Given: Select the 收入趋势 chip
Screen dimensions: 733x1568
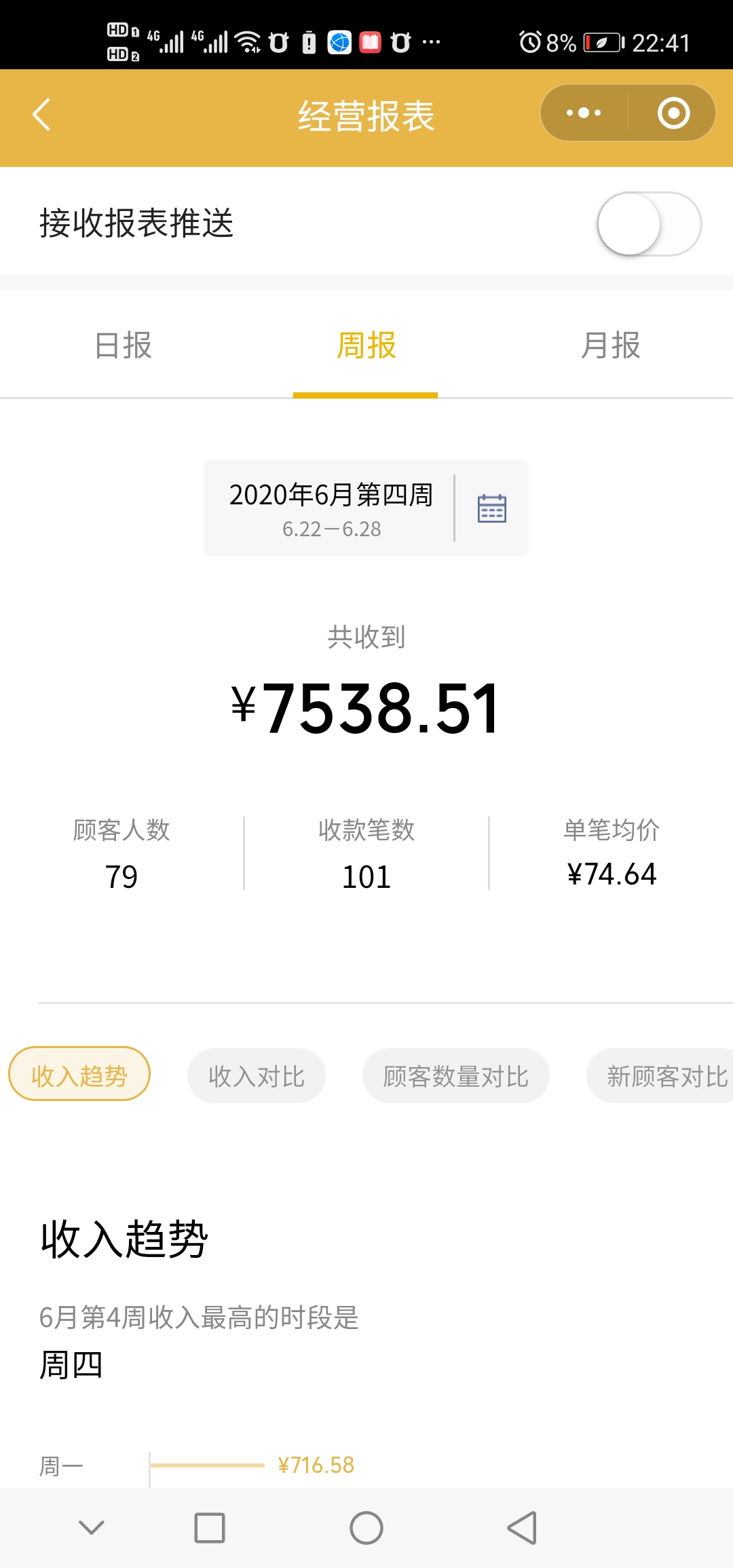Looking at the screenshot, I should (79, 1075).
